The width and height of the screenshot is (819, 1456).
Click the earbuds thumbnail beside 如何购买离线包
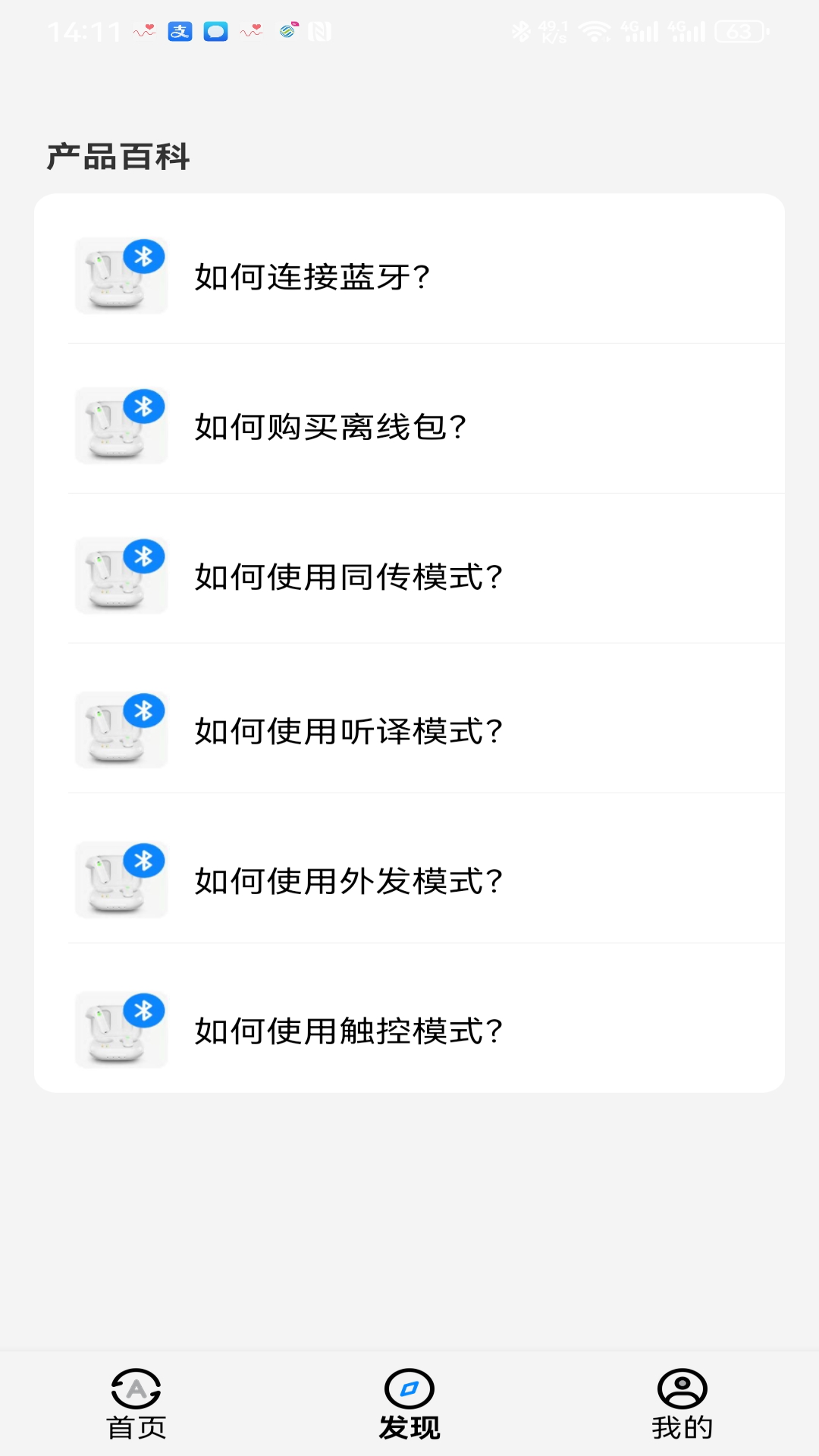(x=121, y=426)
